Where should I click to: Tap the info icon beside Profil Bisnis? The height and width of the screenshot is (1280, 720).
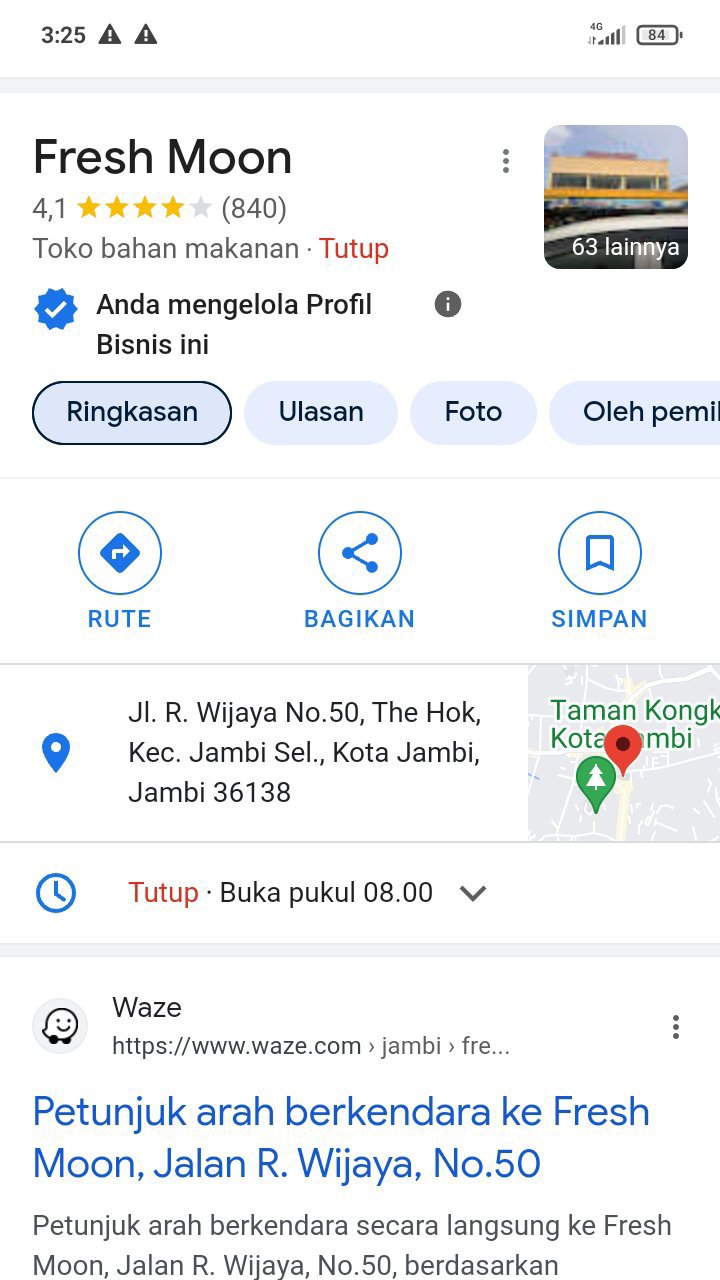[448, 304]
